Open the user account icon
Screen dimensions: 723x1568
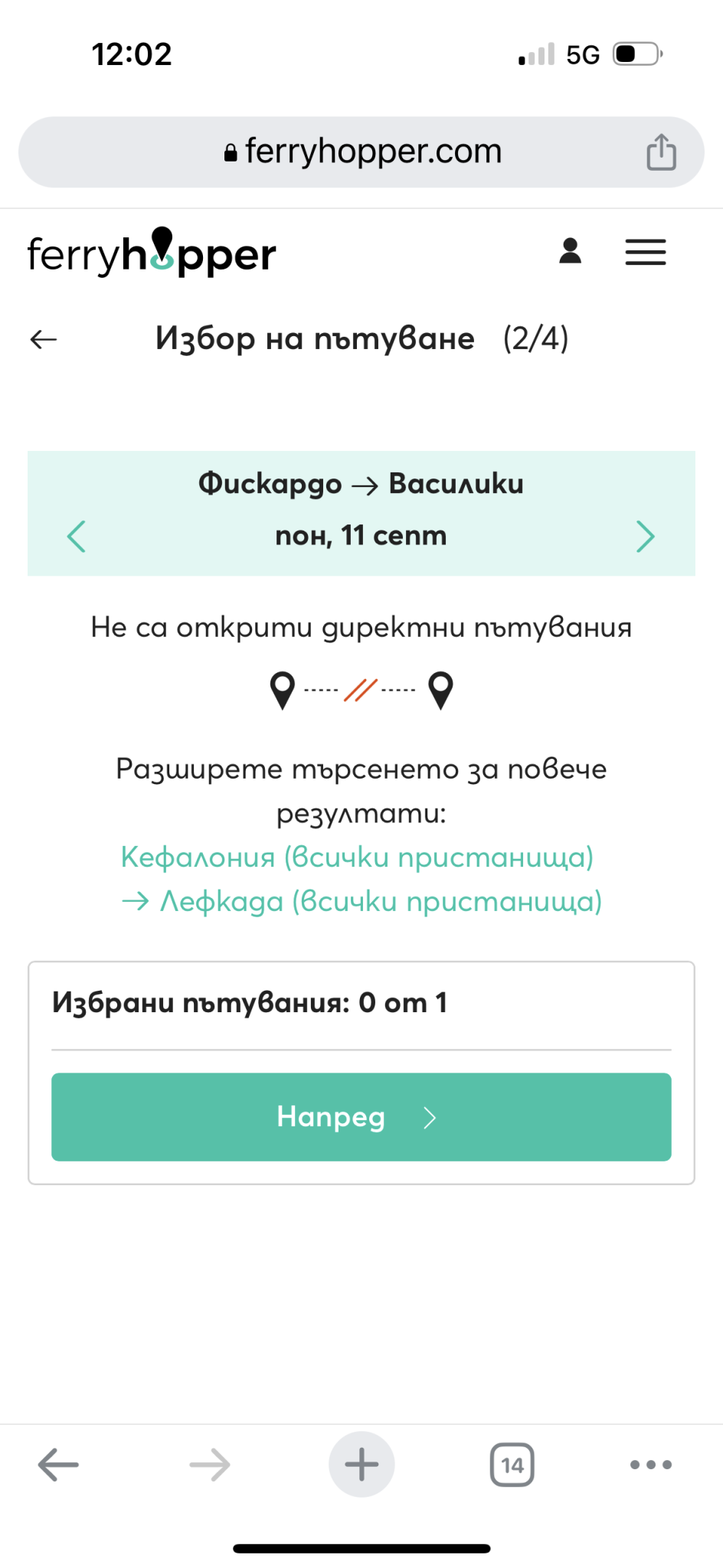click(570, 251)
